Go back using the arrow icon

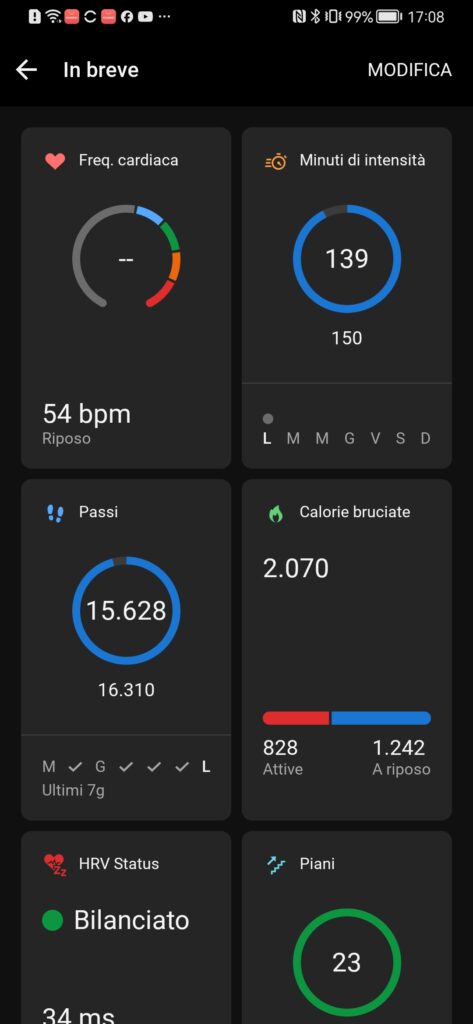27,70
